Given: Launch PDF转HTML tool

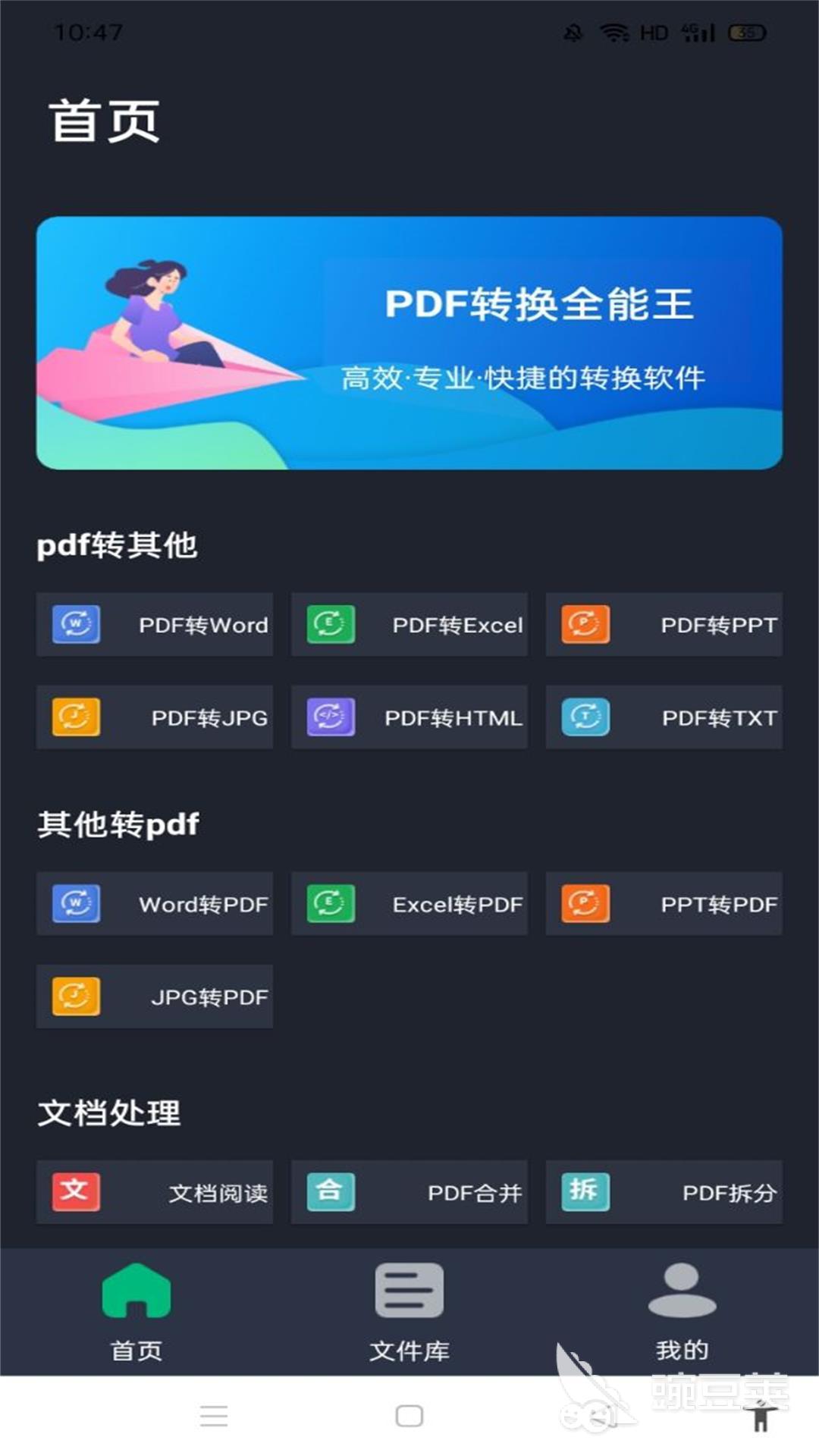Looking at the screenshot, I should 409,717.
